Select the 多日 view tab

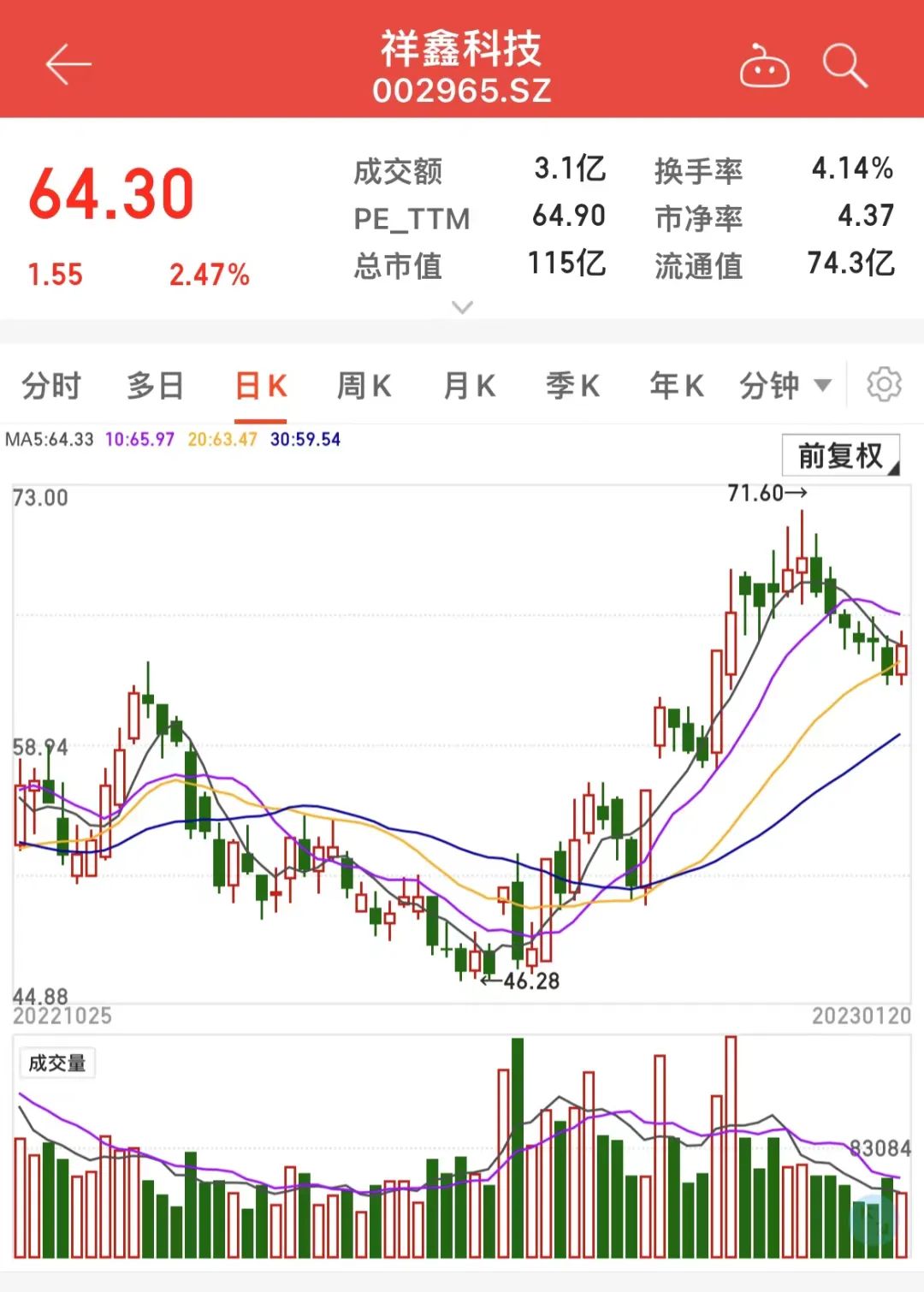154,386
